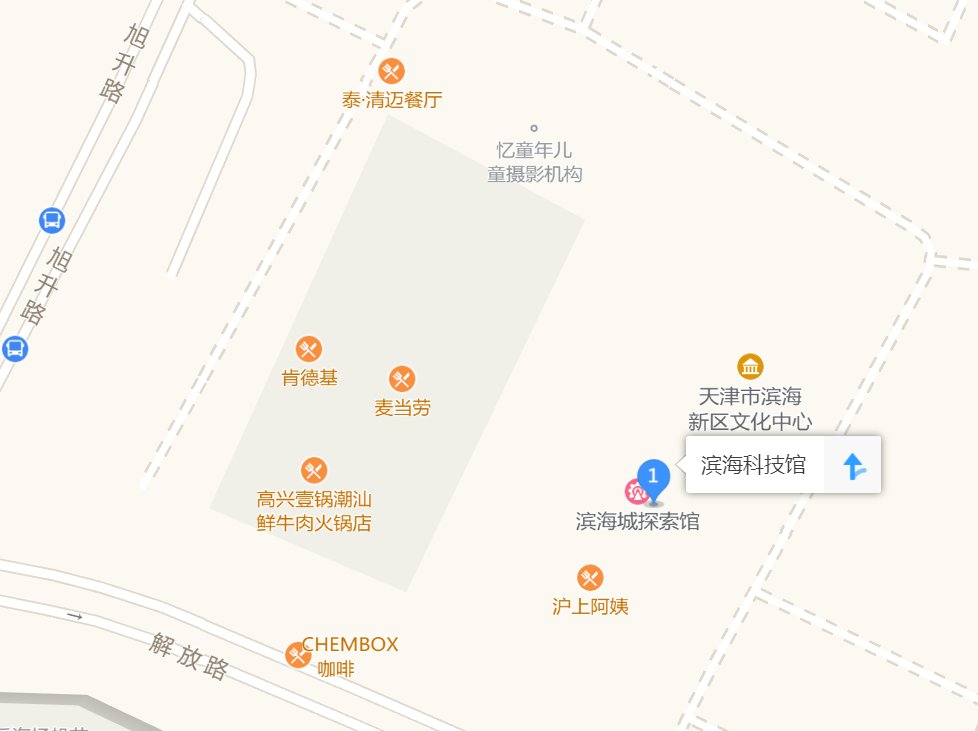Viewport: 978px width, 731px height.
Task: Open 高兴壹锅潮汕鲜牛肉火锅店 marker
Action: (x=314, y=470)
